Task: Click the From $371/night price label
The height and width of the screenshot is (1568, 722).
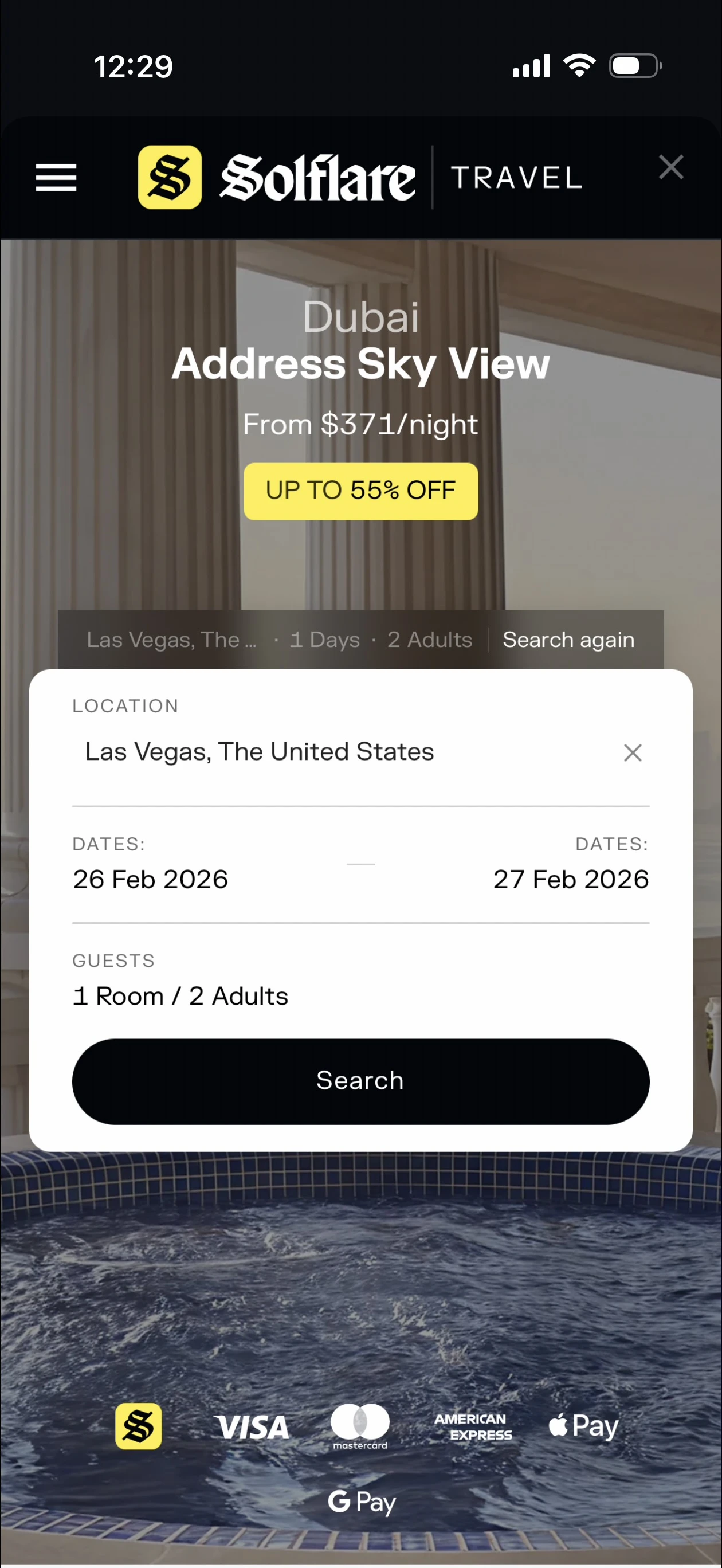Action: pos(360,424)
